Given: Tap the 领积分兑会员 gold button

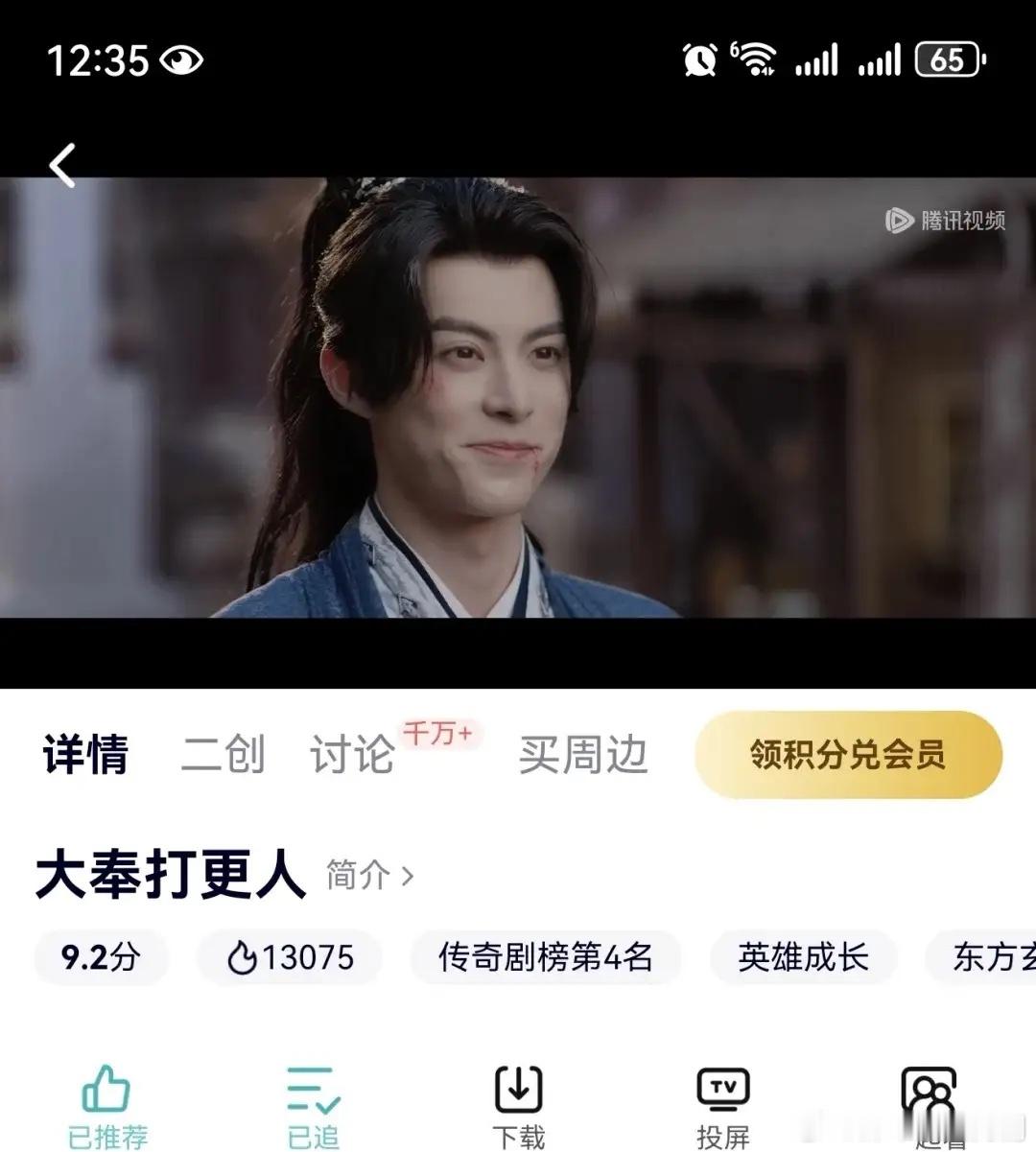Looking at the screenshot, I should [x=847, y=757].
